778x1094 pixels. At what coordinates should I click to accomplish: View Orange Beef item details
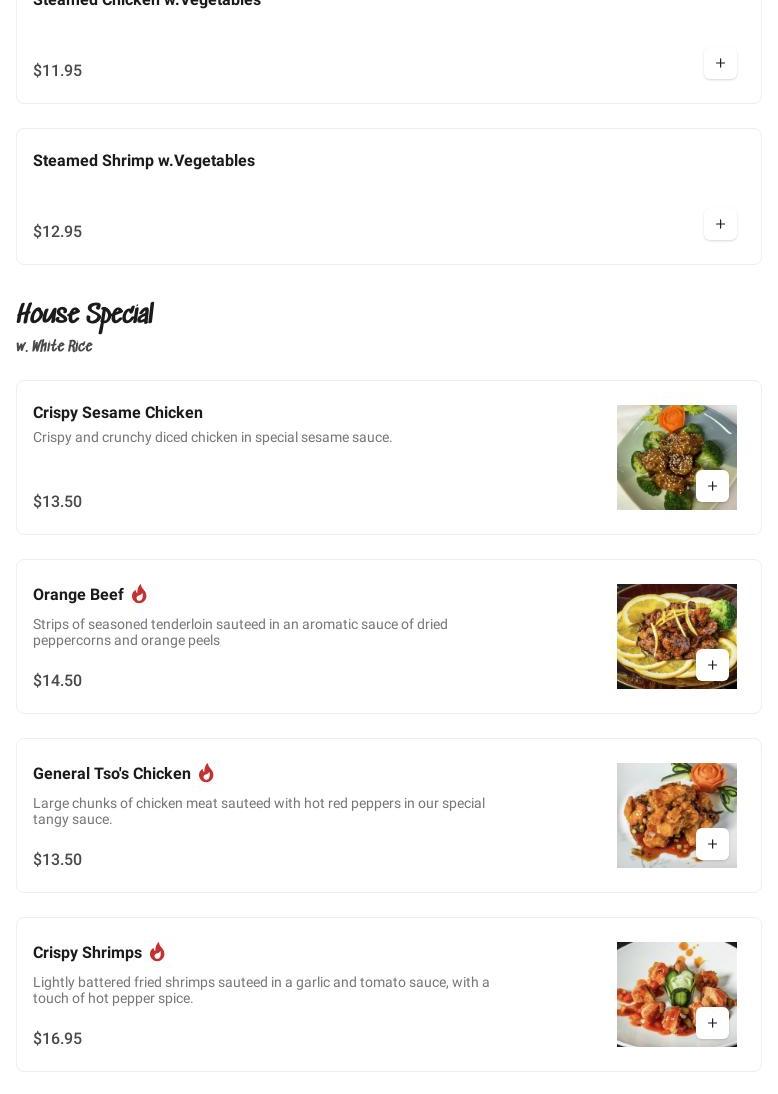coord(78,595)
